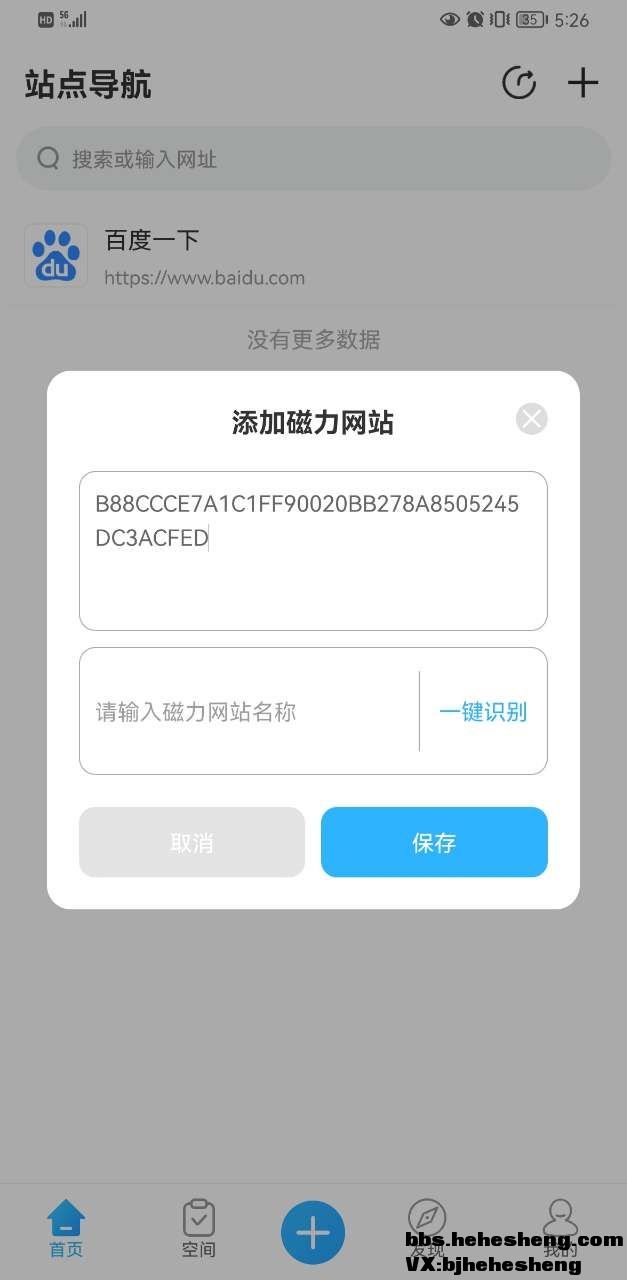Viewport: 627px width, 1280px height.
Task: Tap 一键识别 to auto-detect name
Action: [483, 712]
